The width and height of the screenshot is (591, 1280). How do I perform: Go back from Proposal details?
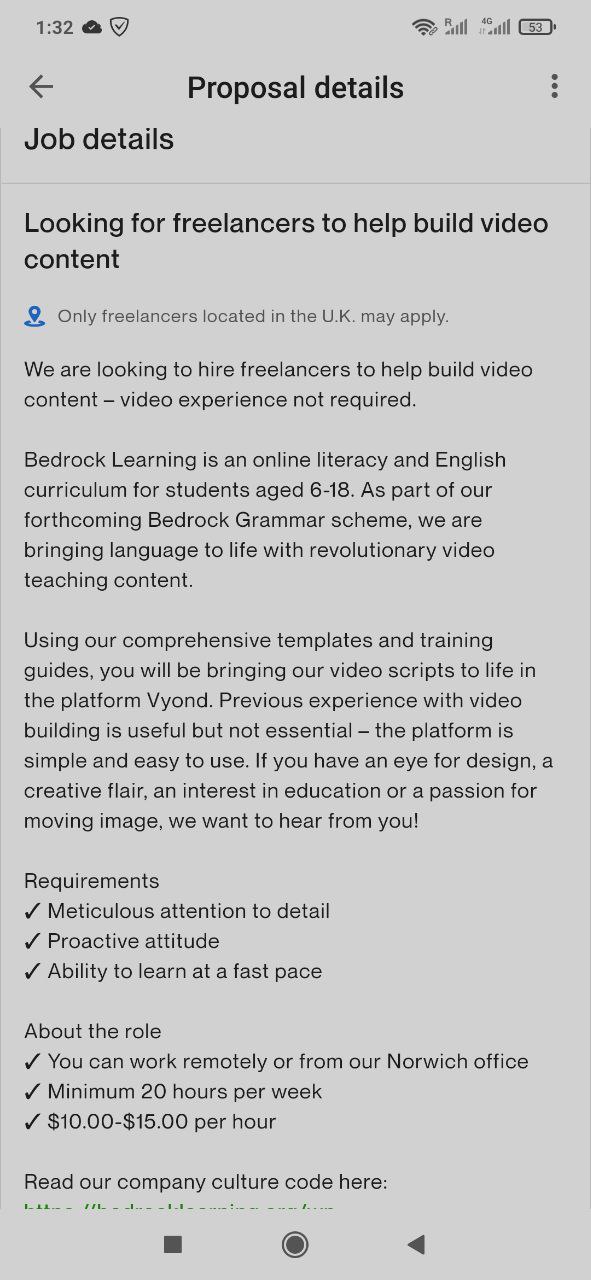(x=41, y=87)
